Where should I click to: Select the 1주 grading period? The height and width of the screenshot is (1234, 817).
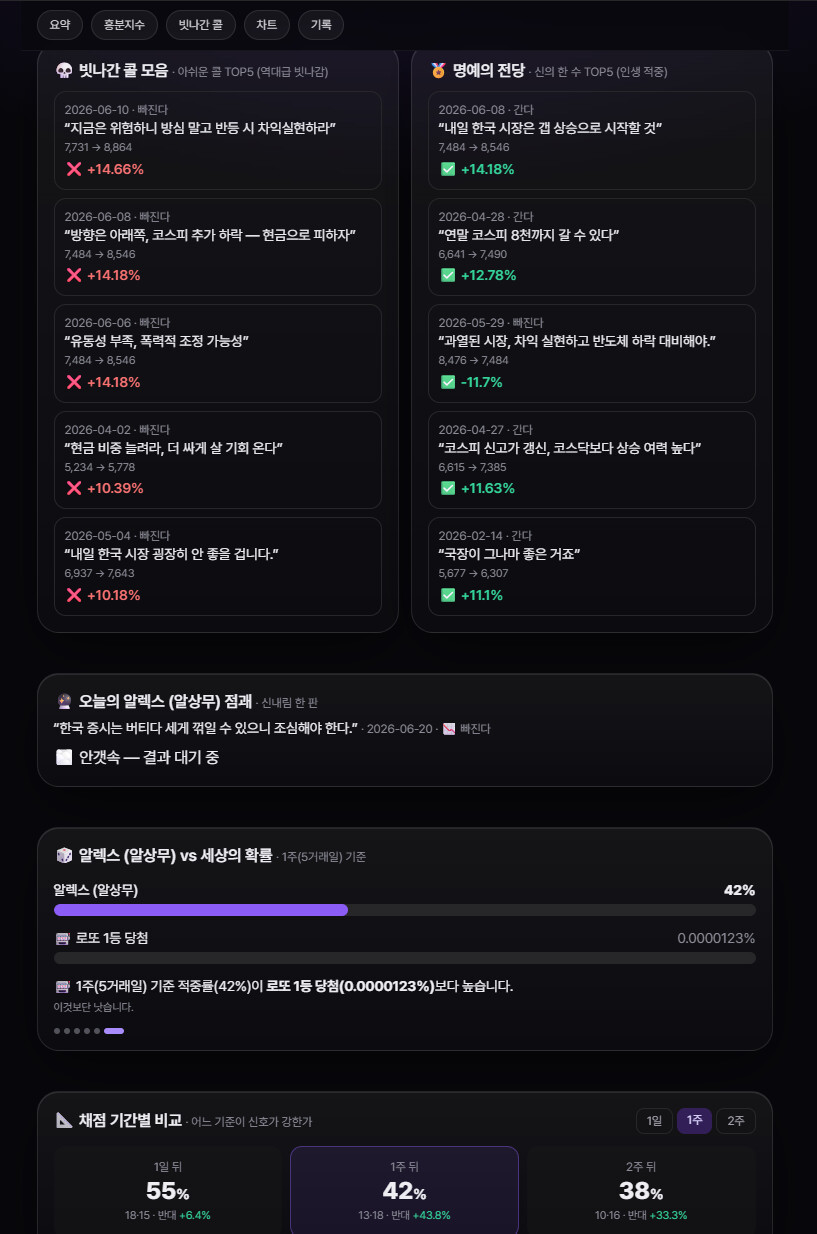(x=694, y=1121)
